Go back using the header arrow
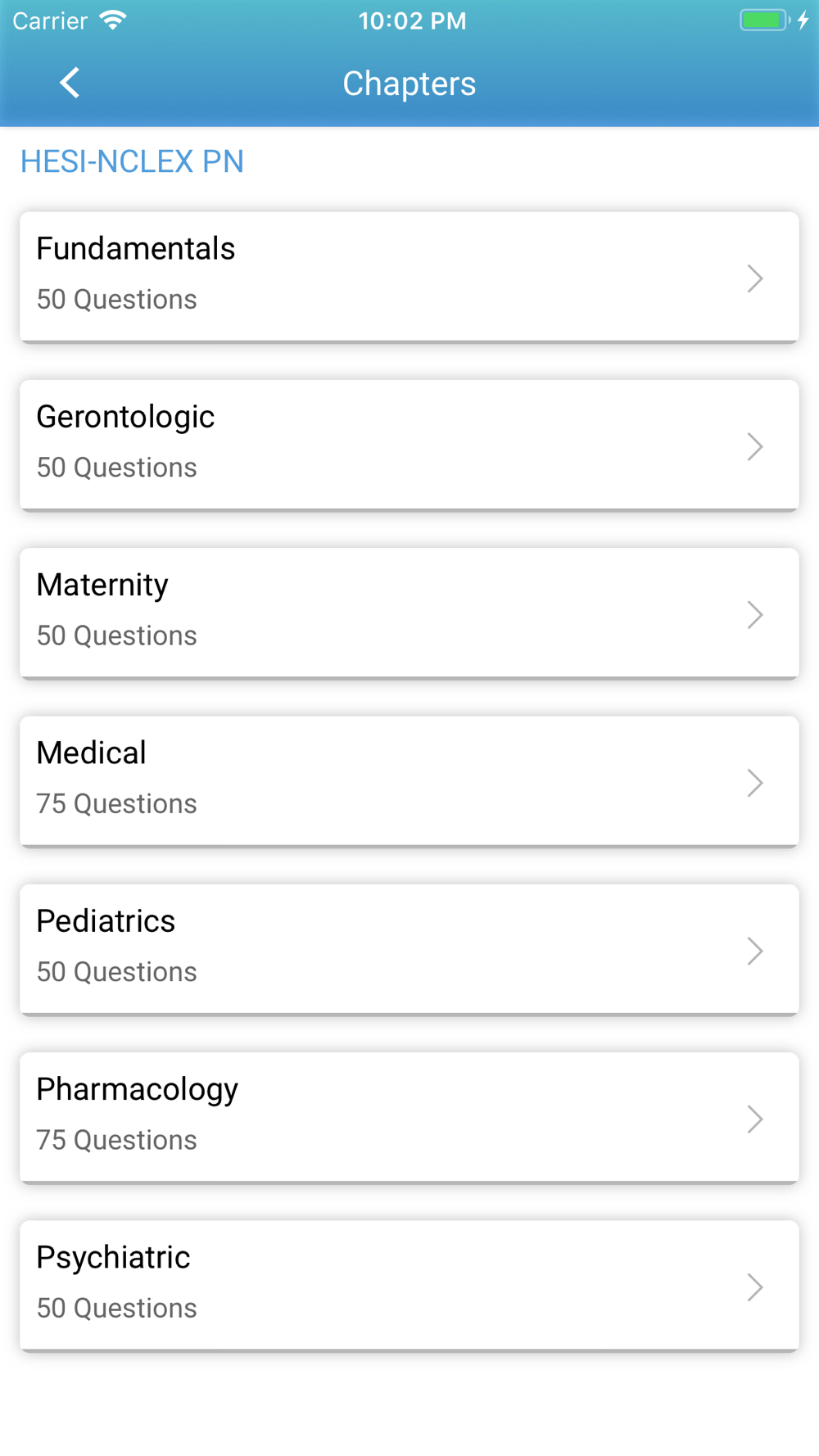The height and width of the screenshot is (1456, 819). [70, 83]
